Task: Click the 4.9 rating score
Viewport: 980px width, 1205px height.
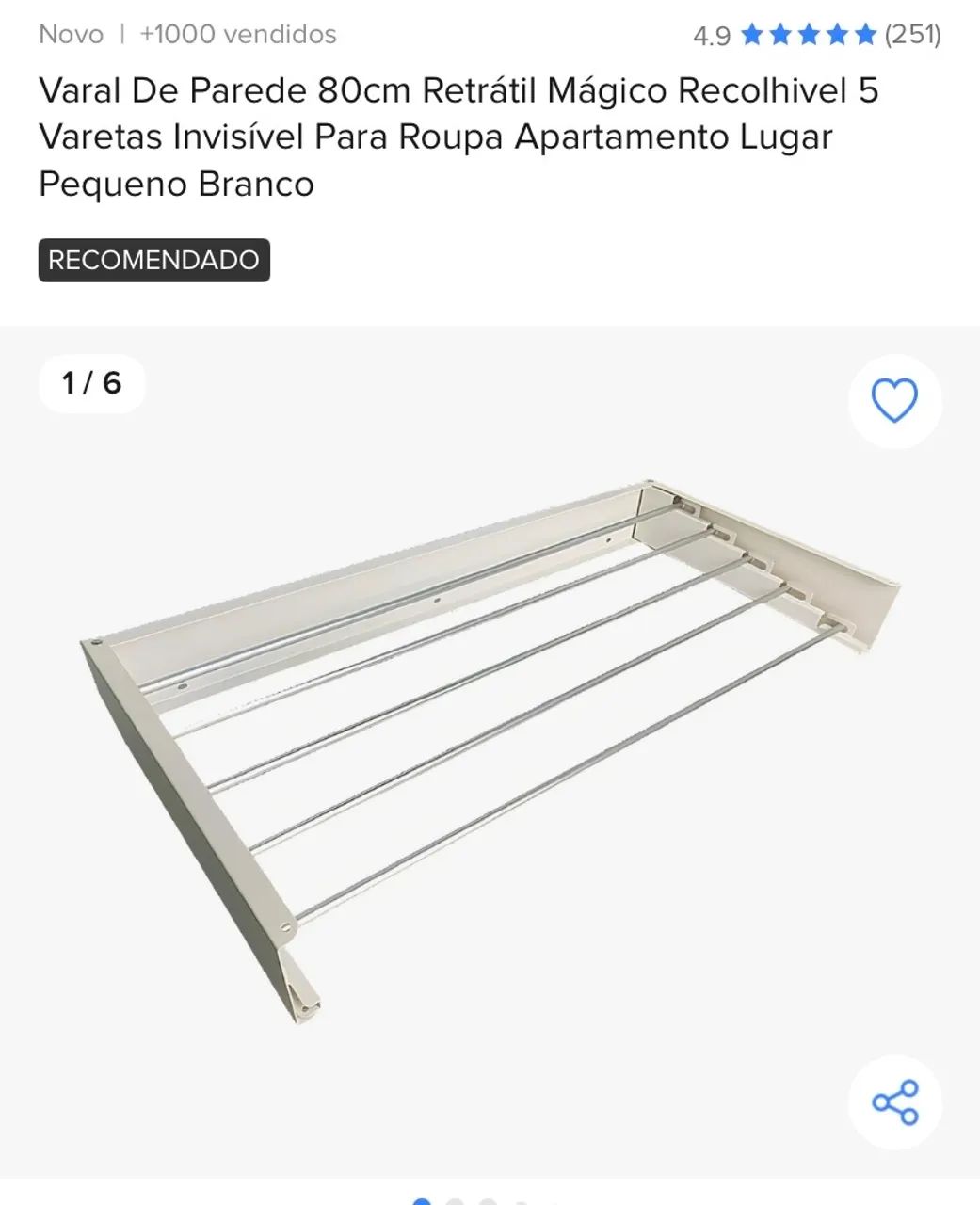Action: pyautogui.click(x=713, y=34)
